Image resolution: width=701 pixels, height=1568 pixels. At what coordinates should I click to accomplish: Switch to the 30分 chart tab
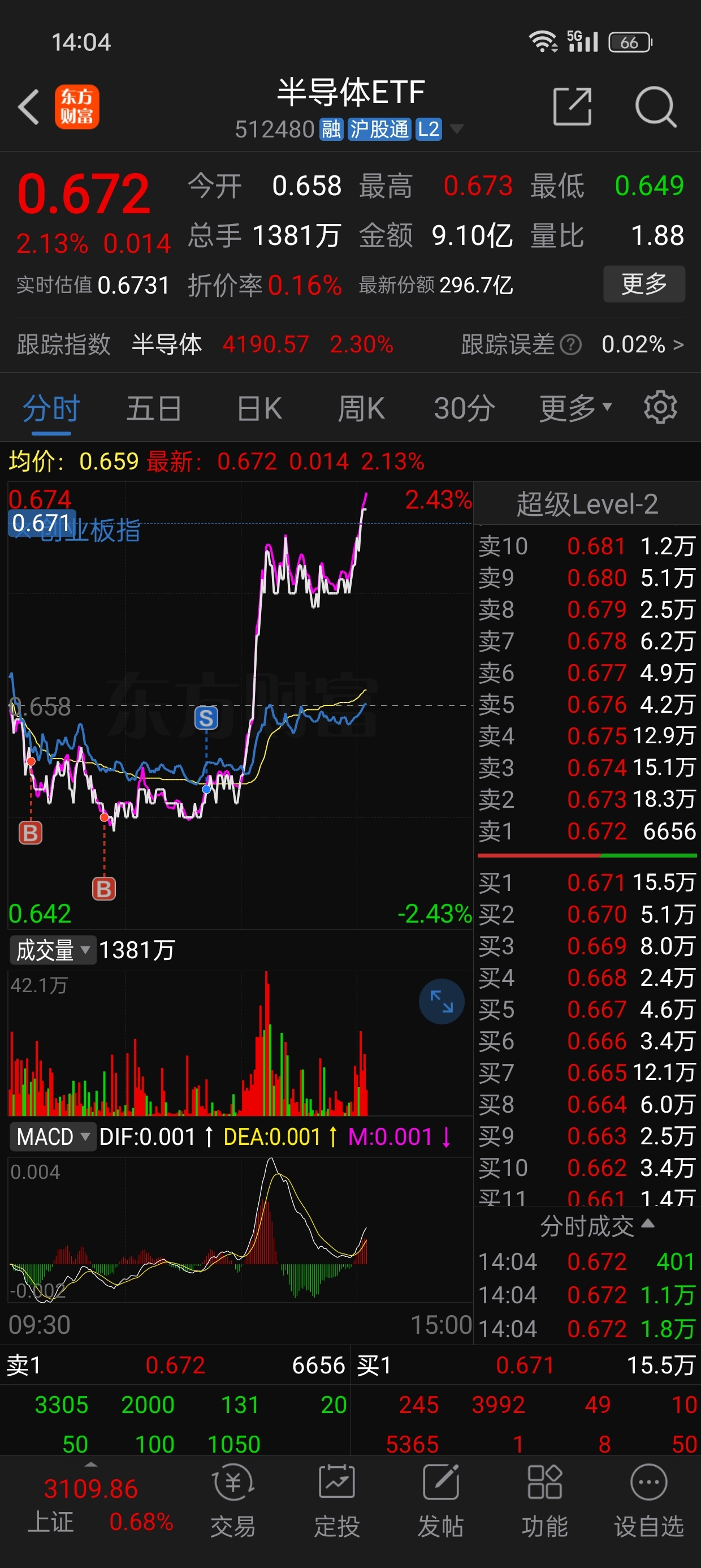click(x=464, y=408)
